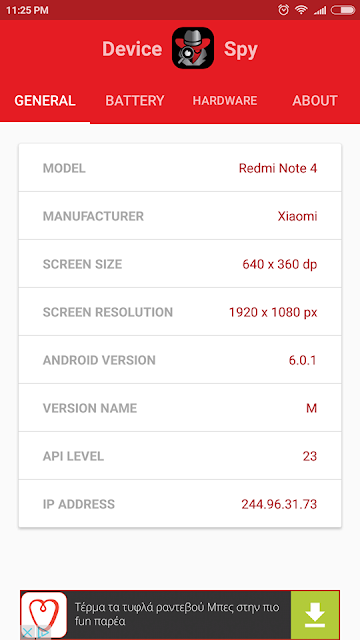Close the ad with the X icon
This screenshot has width=360, height=640.
tap(27, 633)
